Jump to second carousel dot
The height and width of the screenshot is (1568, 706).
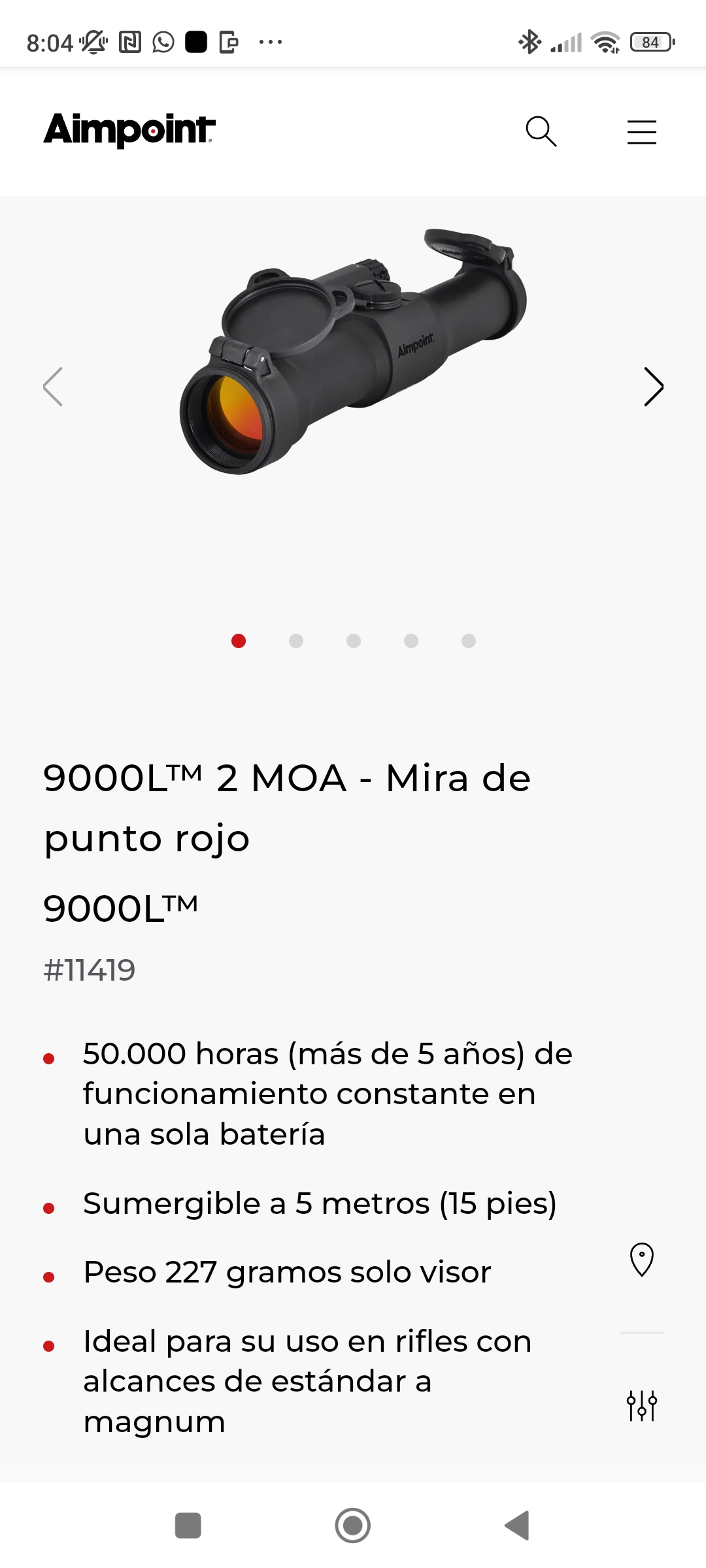tap(296, 641)
